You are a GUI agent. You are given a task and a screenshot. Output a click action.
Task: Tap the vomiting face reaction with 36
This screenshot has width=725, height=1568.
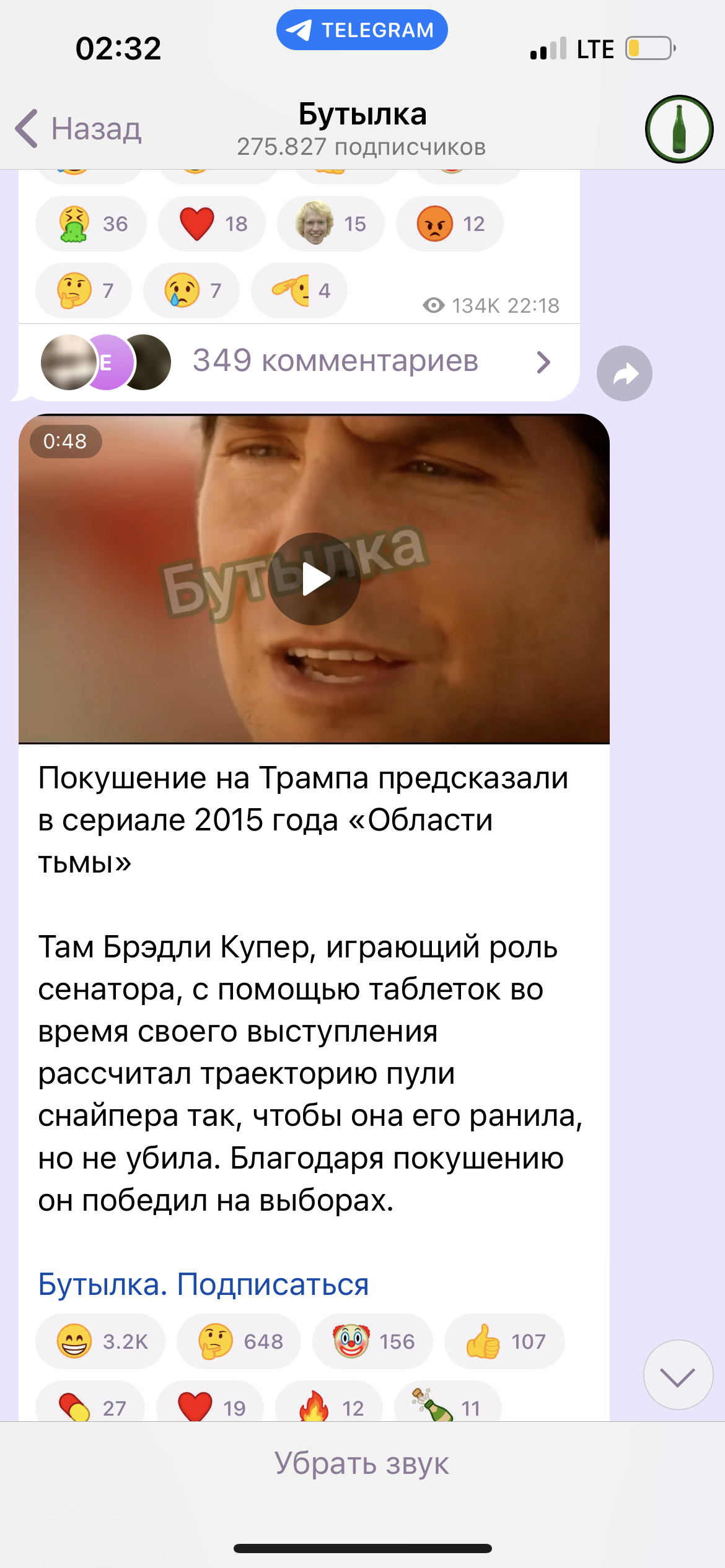(x=91, y=224)
